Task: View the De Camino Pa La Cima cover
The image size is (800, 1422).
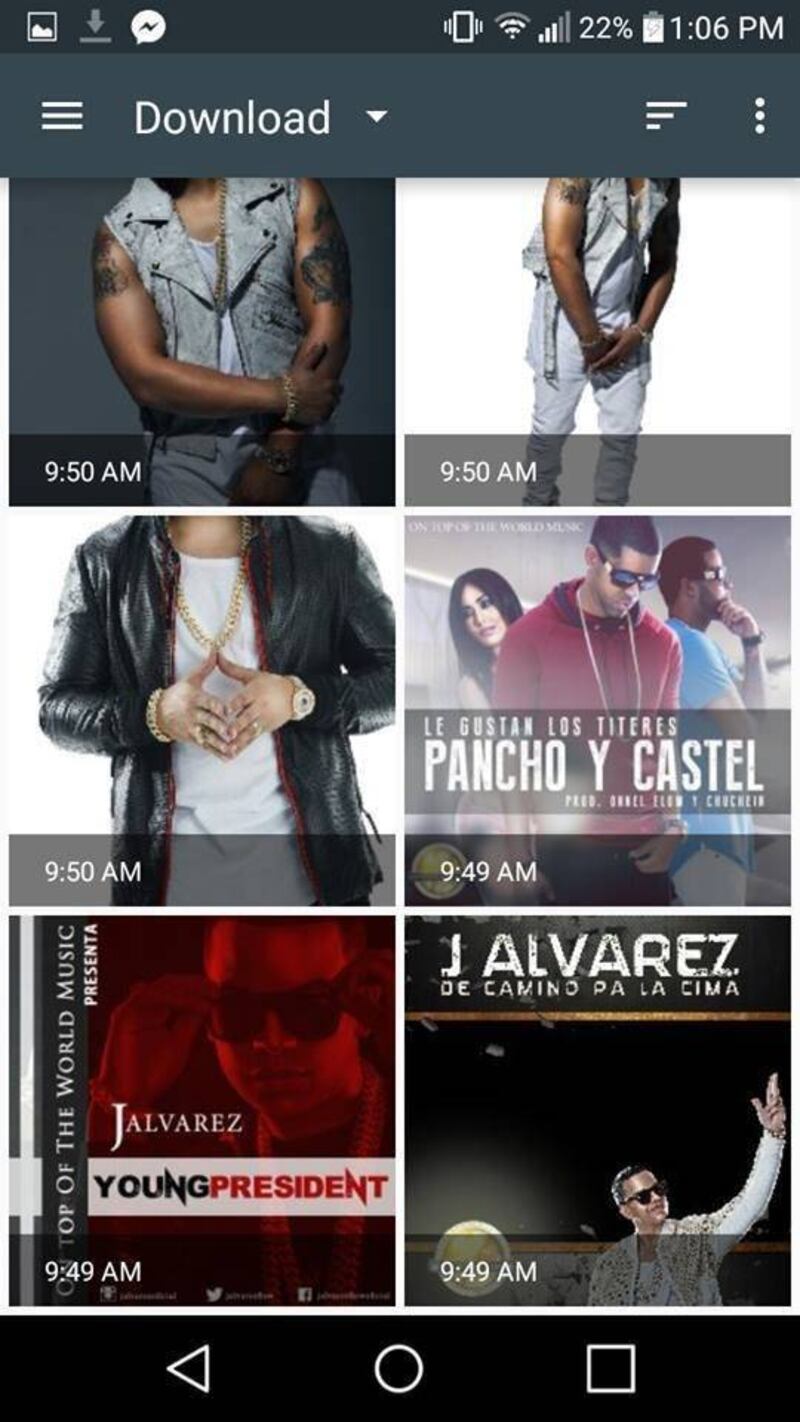Action: [x=597, y=1110]
